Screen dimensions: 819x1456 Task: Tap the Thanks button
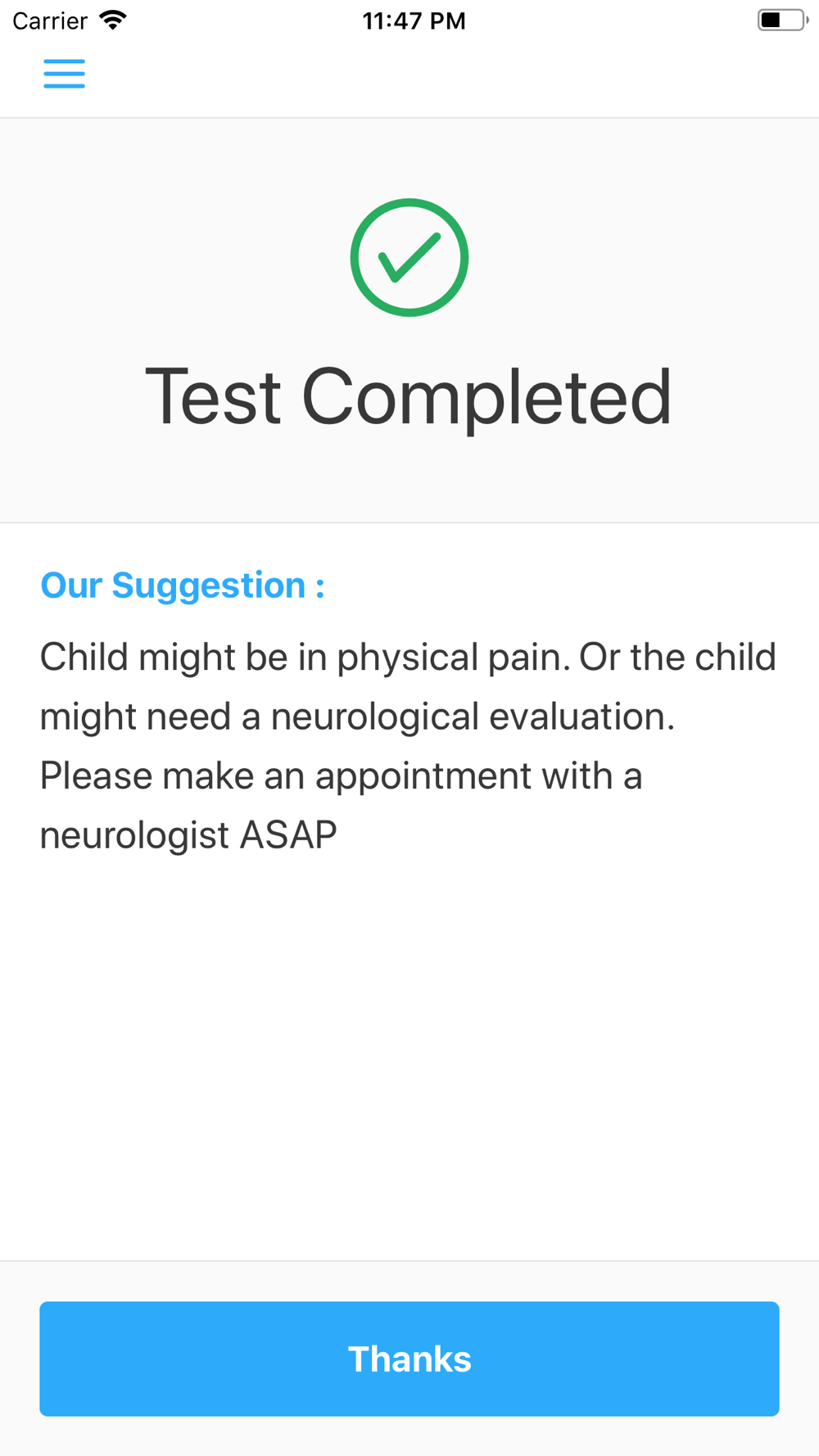pyautogui.click(x=409, y=1359)
